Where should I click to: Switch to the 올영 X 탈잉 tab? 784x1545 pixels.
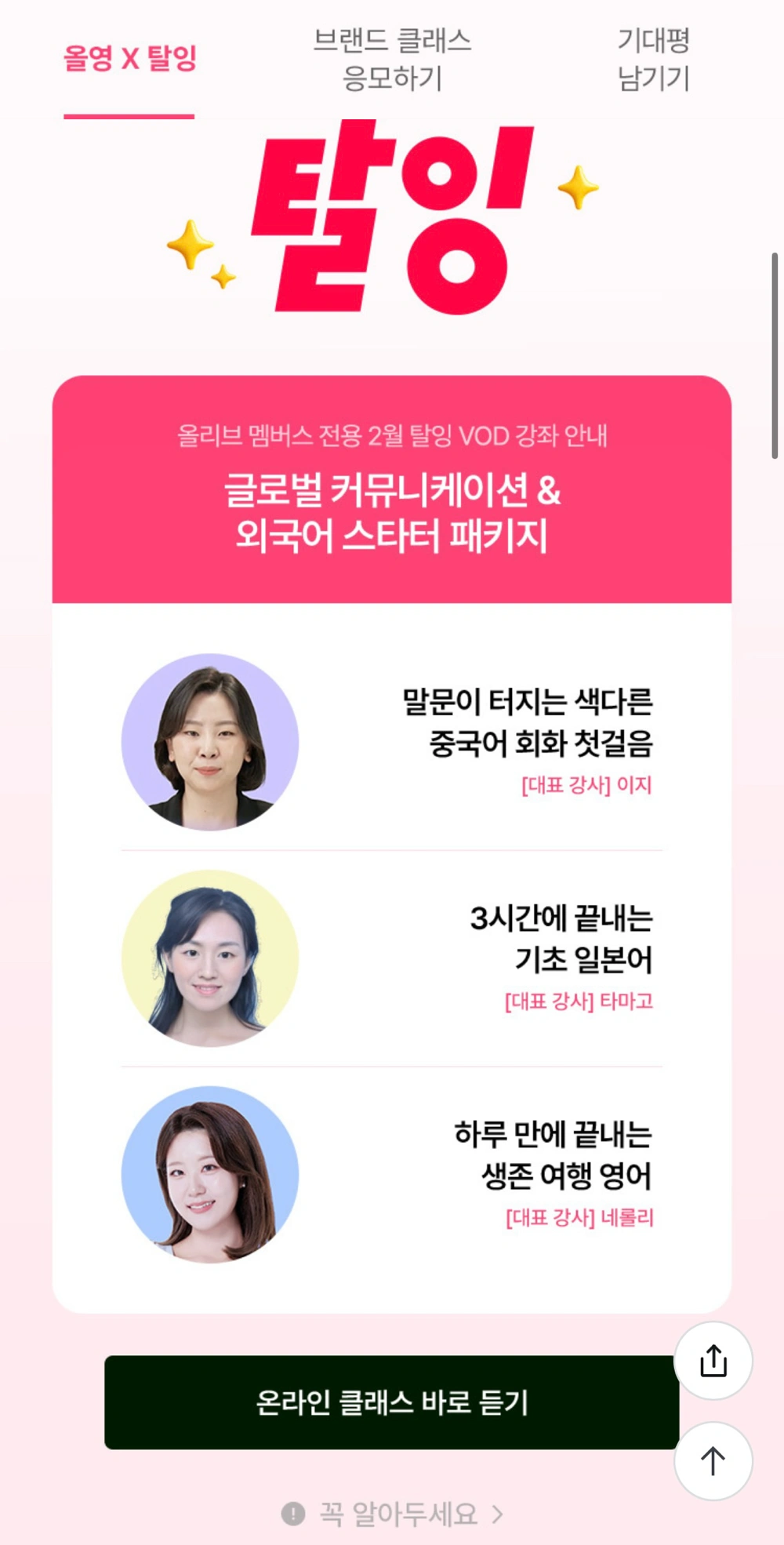129,59
